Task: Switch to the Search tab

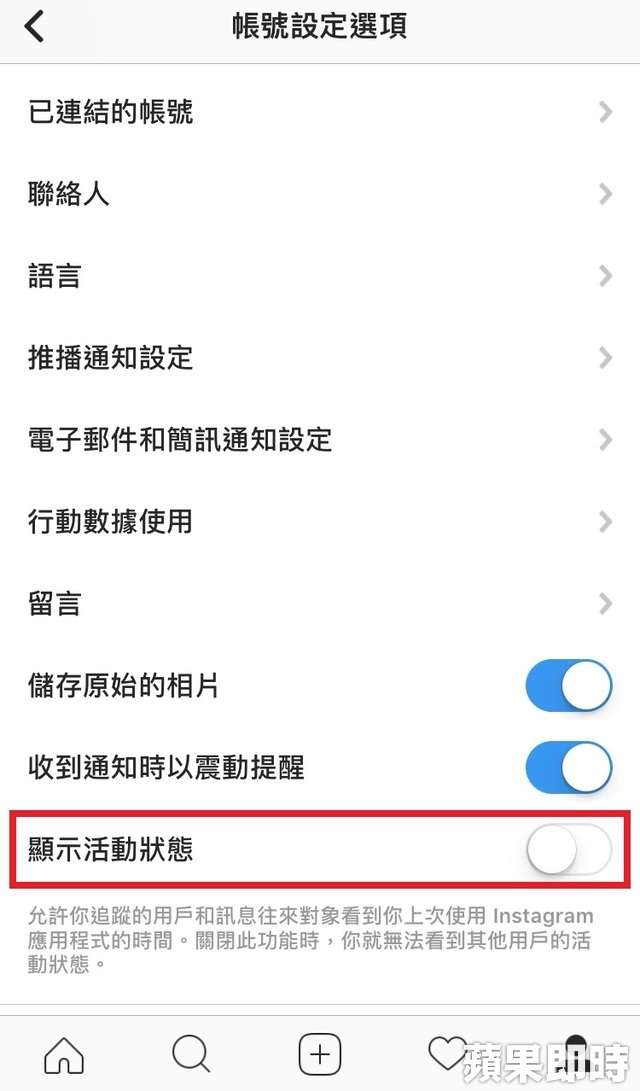Action: click(191, 1054)
